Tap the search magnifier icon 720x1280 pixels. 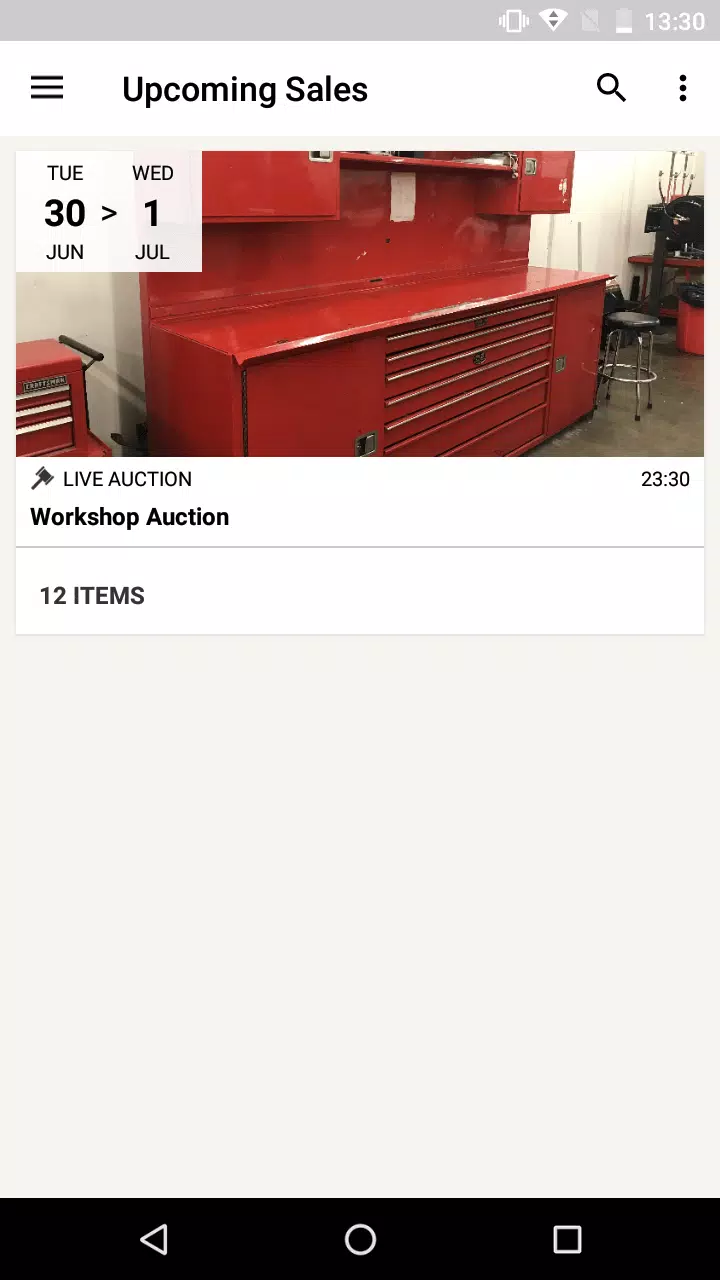(x=611, y=88)
